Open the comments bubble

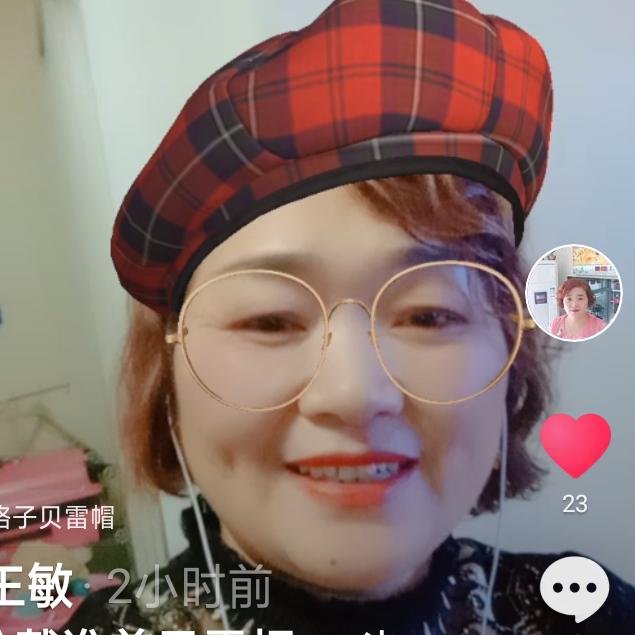coord(574,590)
